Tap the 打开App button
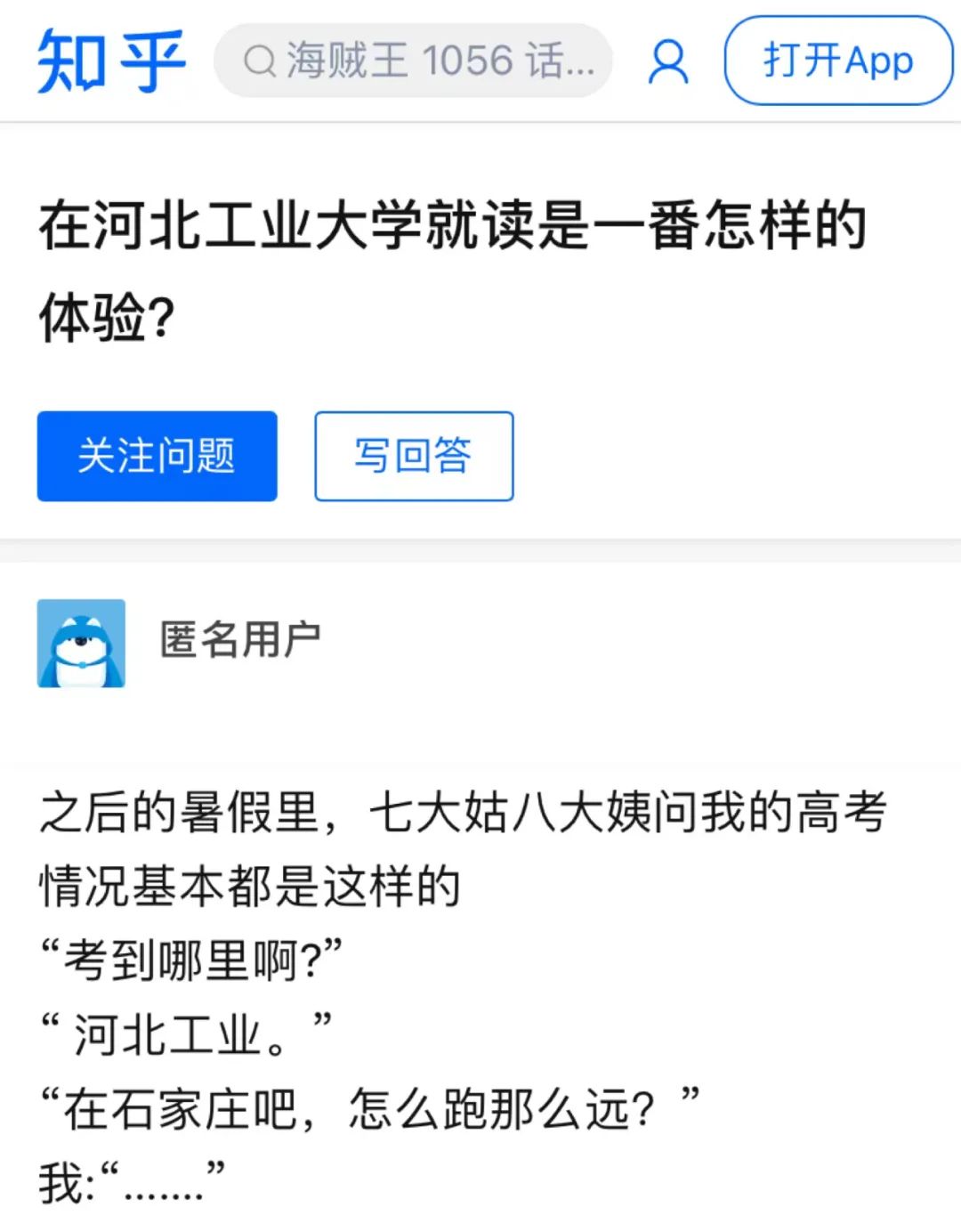 coord(838,61)
